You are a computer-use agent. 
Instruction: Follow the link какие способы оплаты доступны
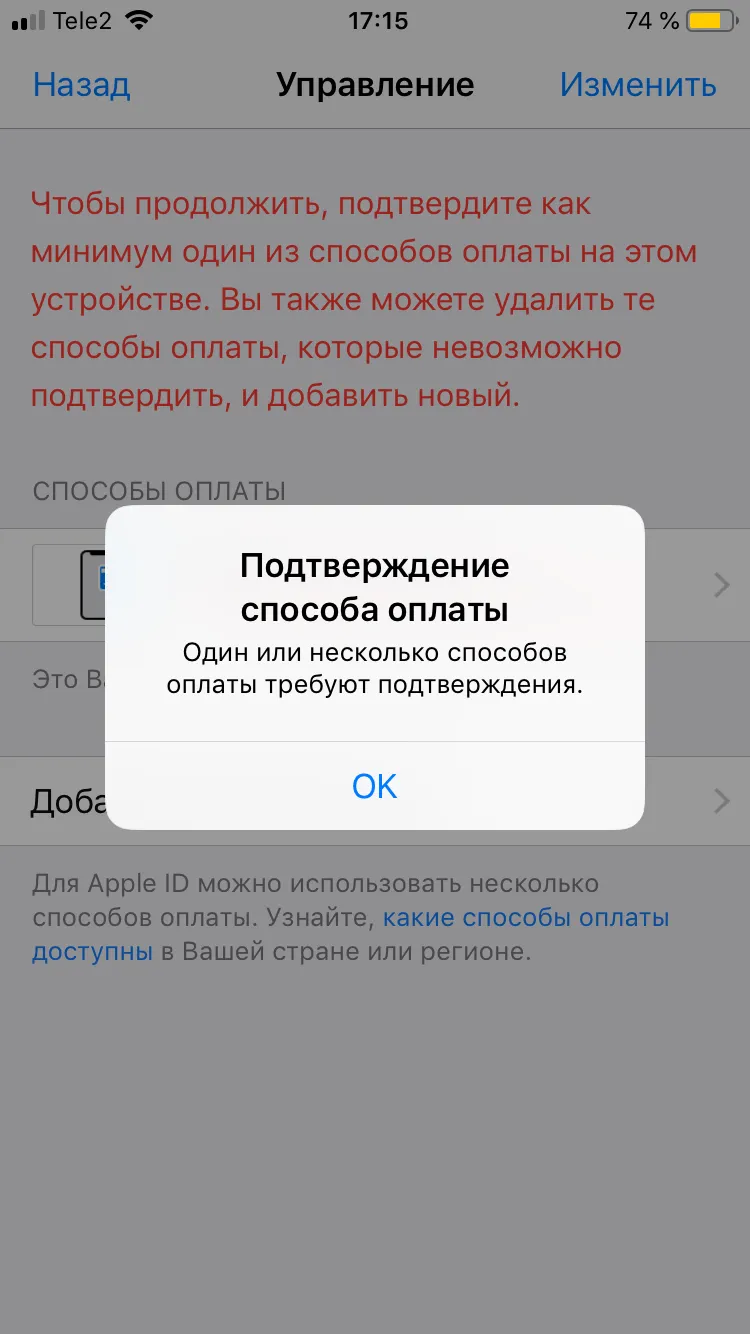point(350,934)
